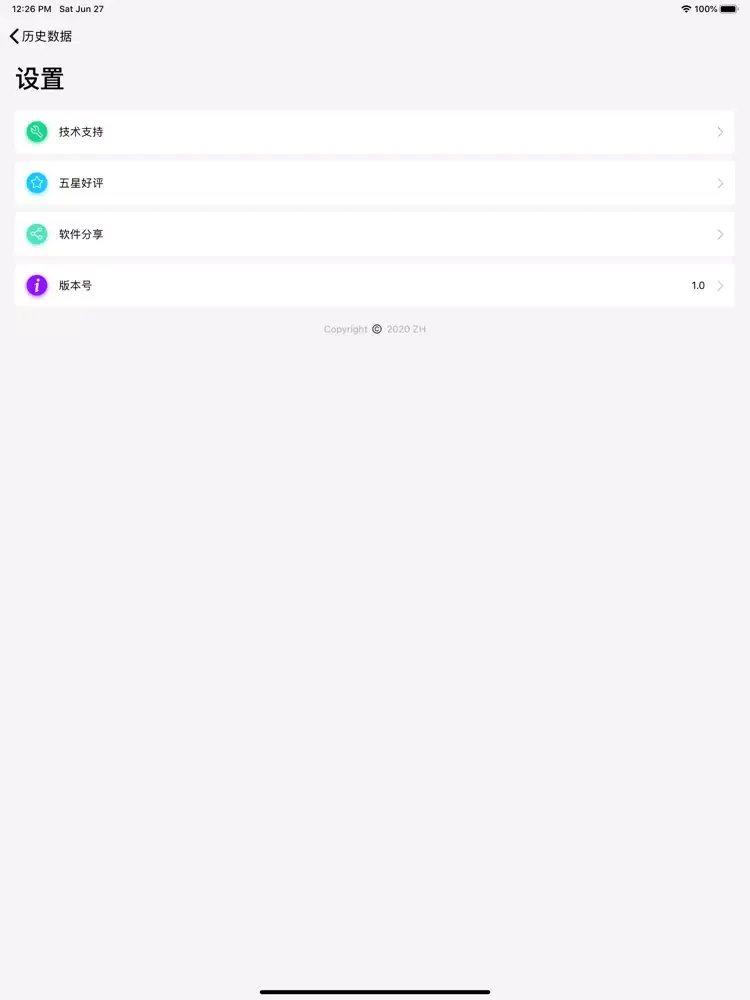The height and width of the screenshot is (1000, 750).
Task: Tap the 版本号 row
Action: click(374, 285)
